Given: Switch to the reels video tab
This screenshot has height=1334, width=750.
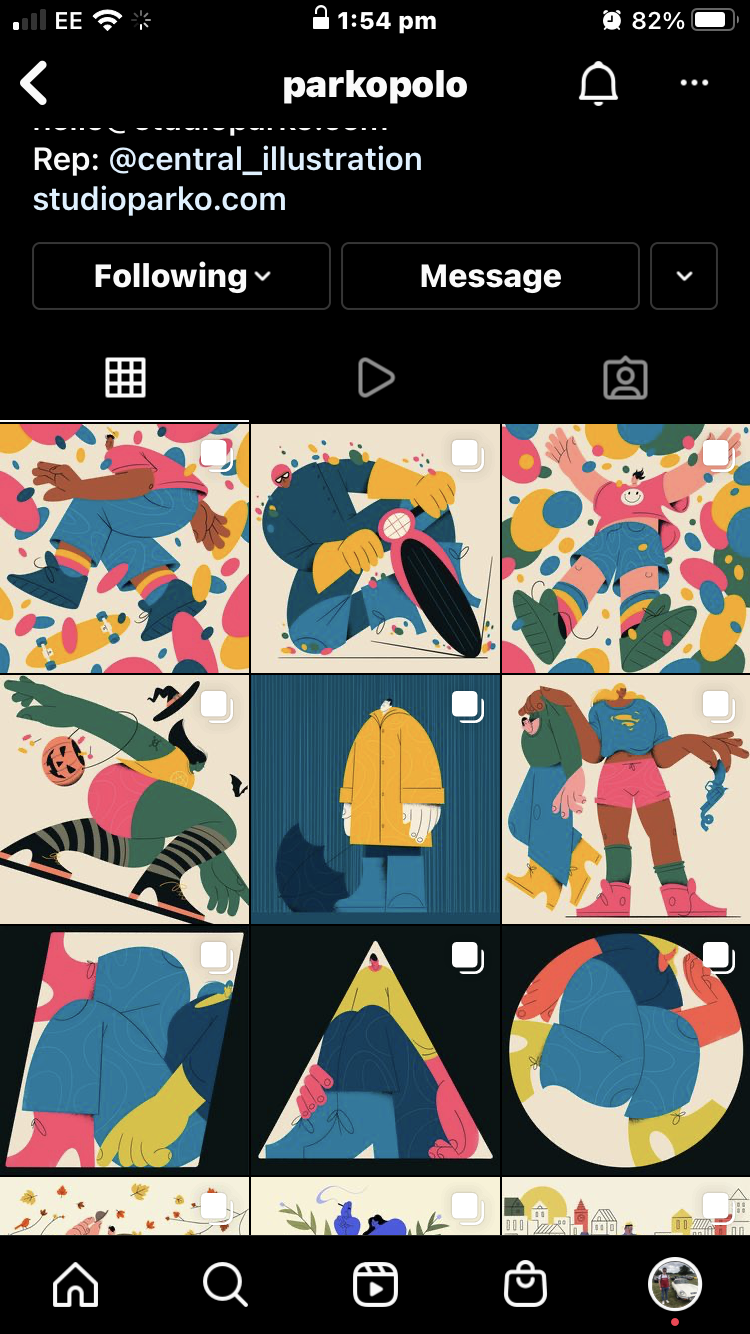Looking at the screenshot, I should [375, 378].
